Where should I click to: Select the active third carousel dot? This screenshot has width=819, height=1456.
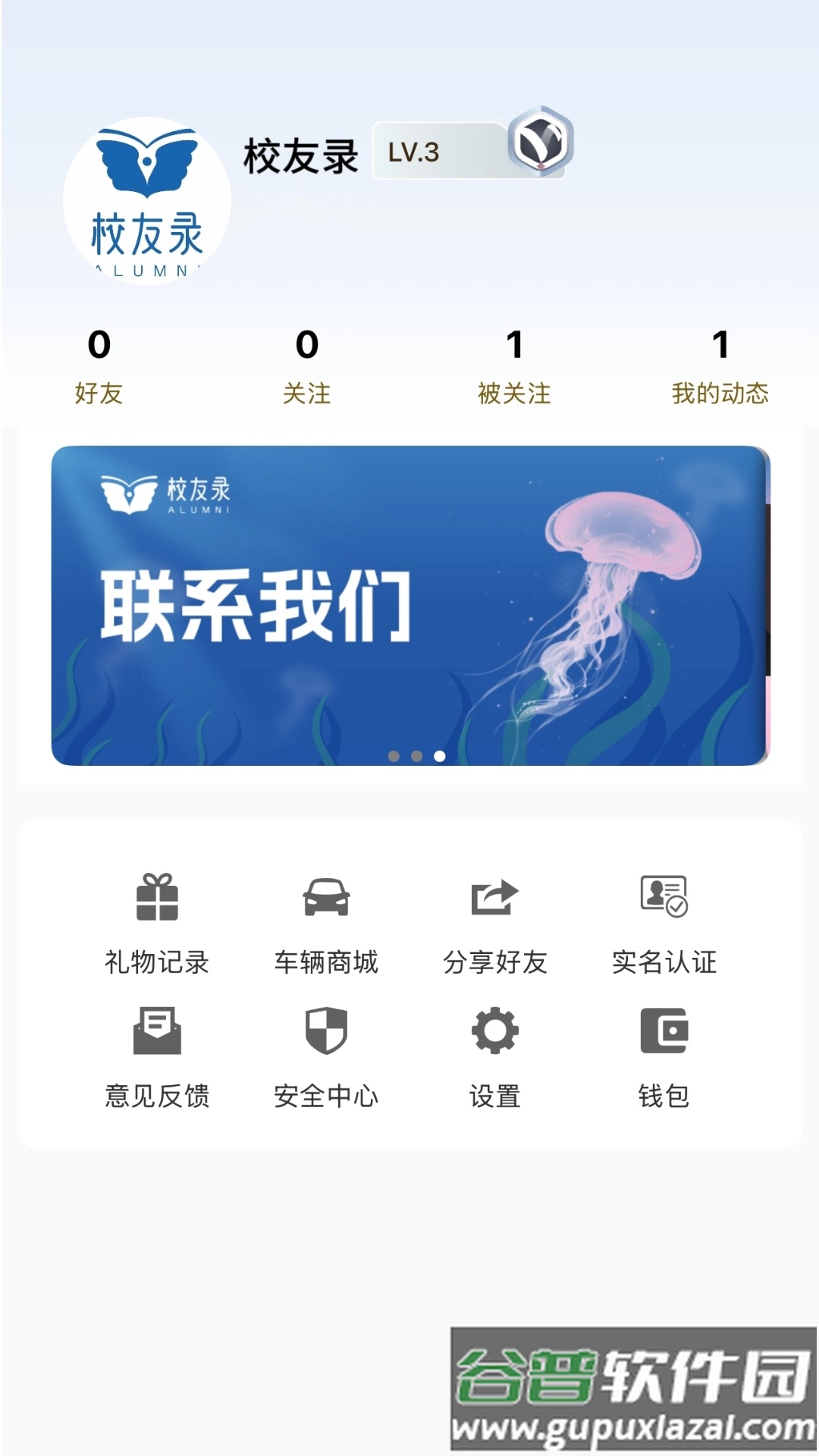pos(440,756)
